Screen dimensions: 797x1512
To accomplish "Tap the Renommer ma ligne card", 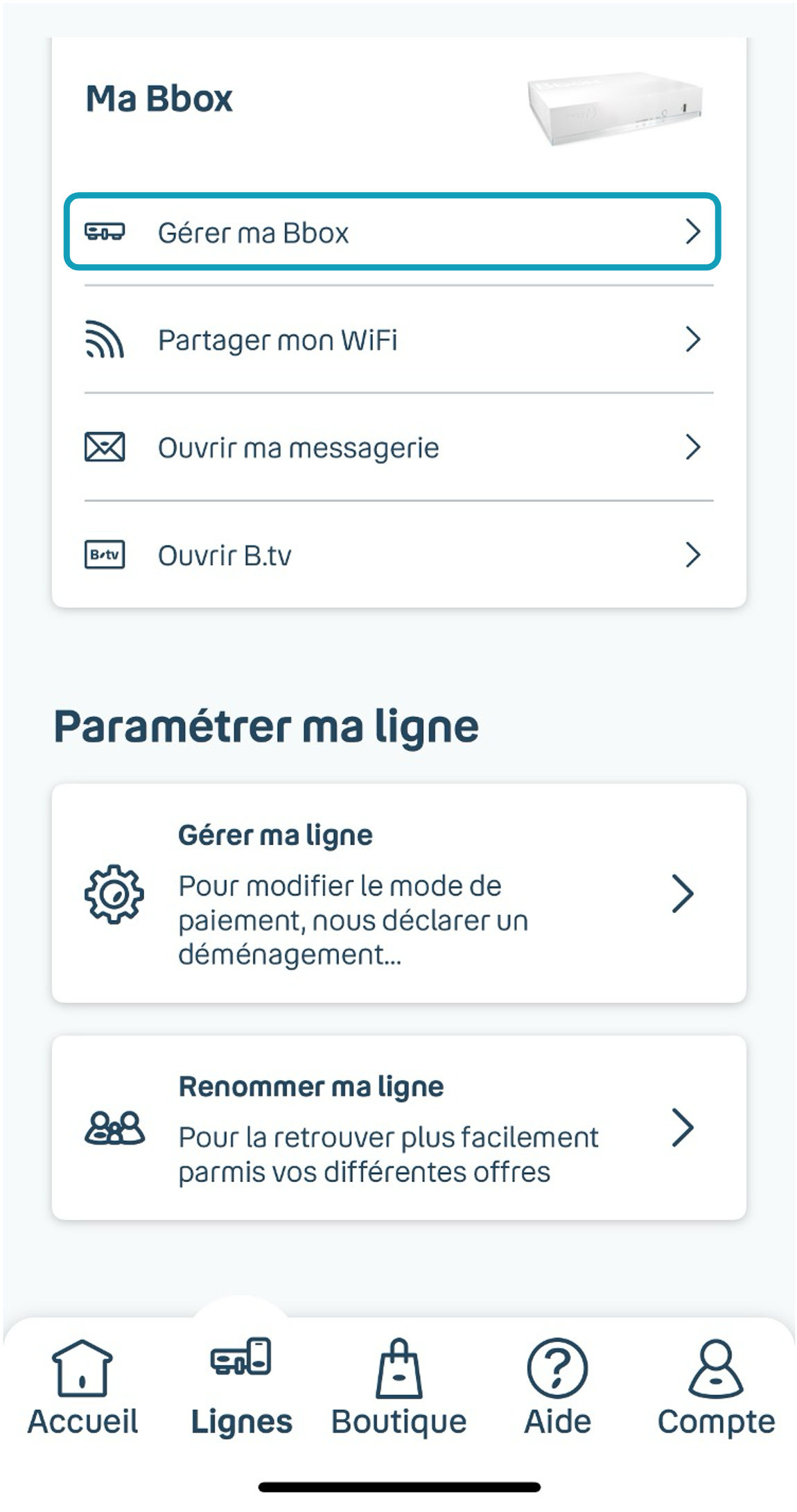I will 398,1128.
